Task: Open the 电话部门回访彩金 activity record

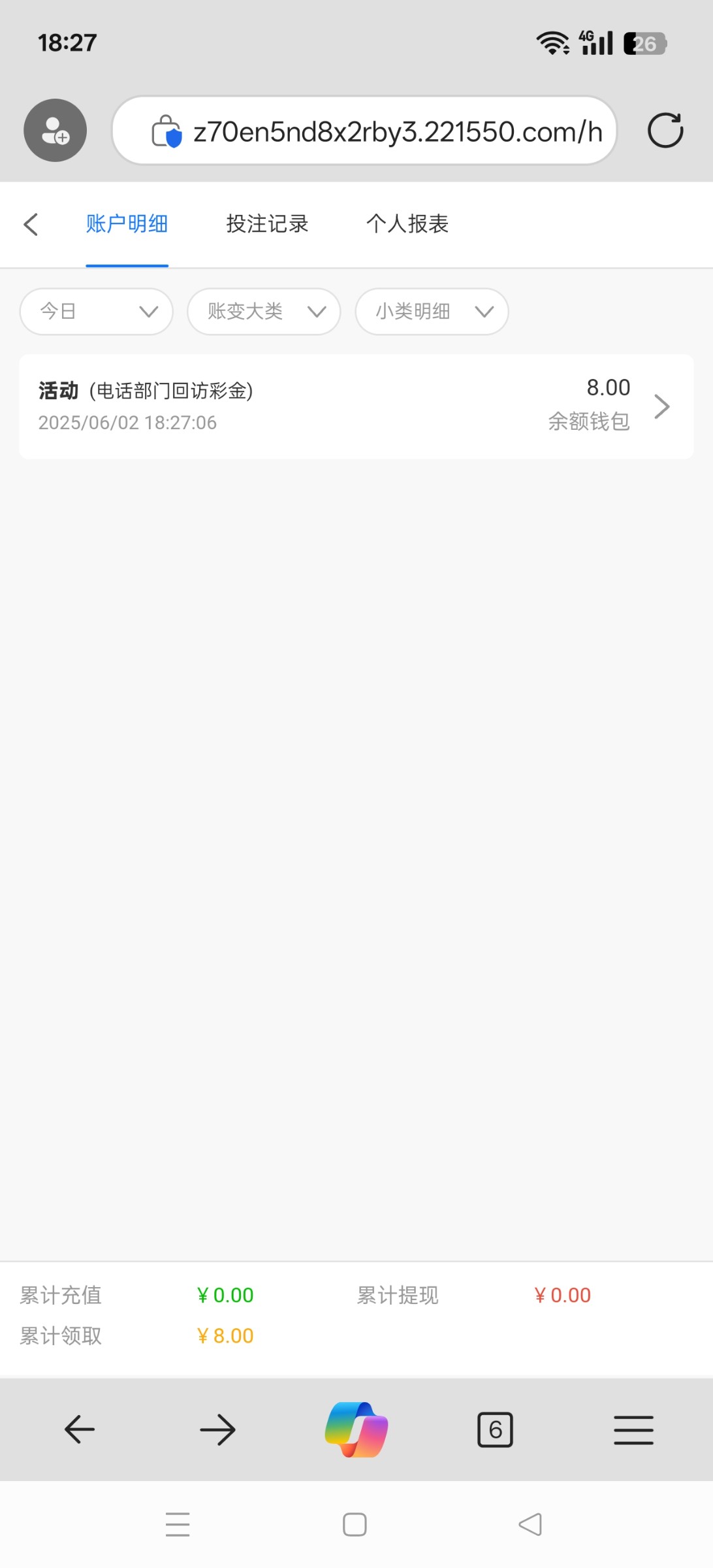Action: pos(356,406)
